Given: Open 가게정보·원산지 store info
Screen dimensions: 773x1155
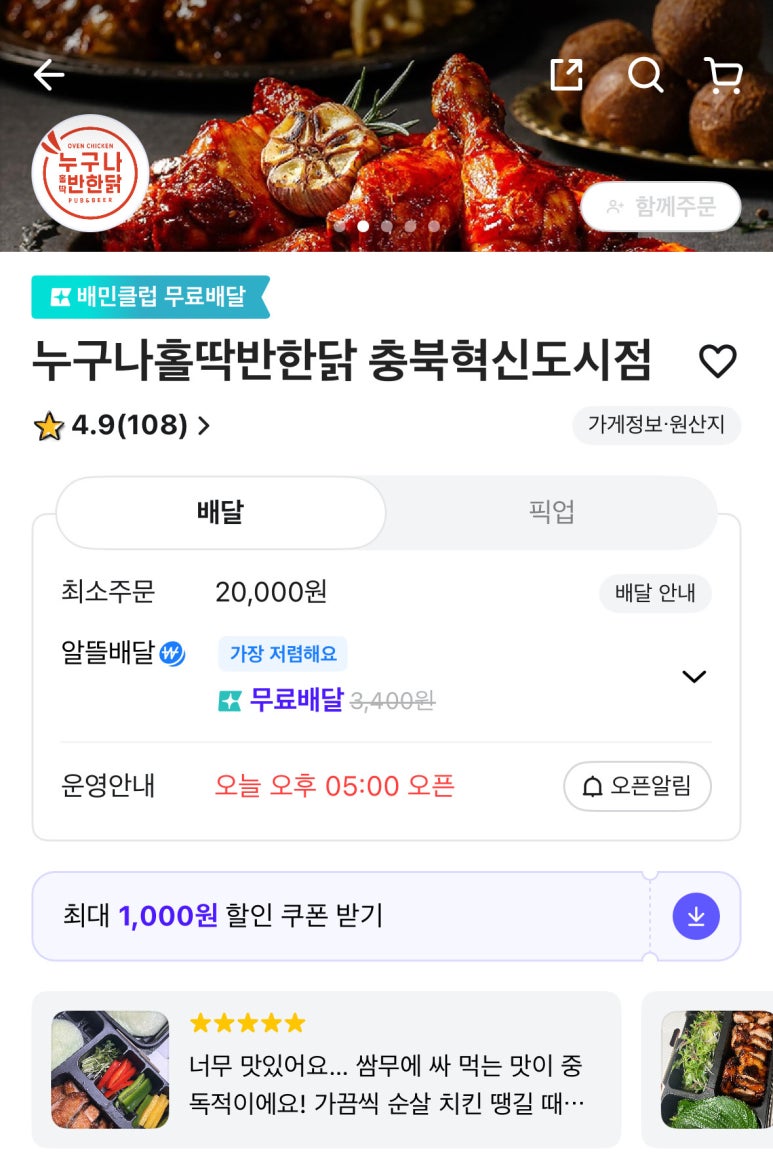Looking at the screenshot, I should (656, 425).
